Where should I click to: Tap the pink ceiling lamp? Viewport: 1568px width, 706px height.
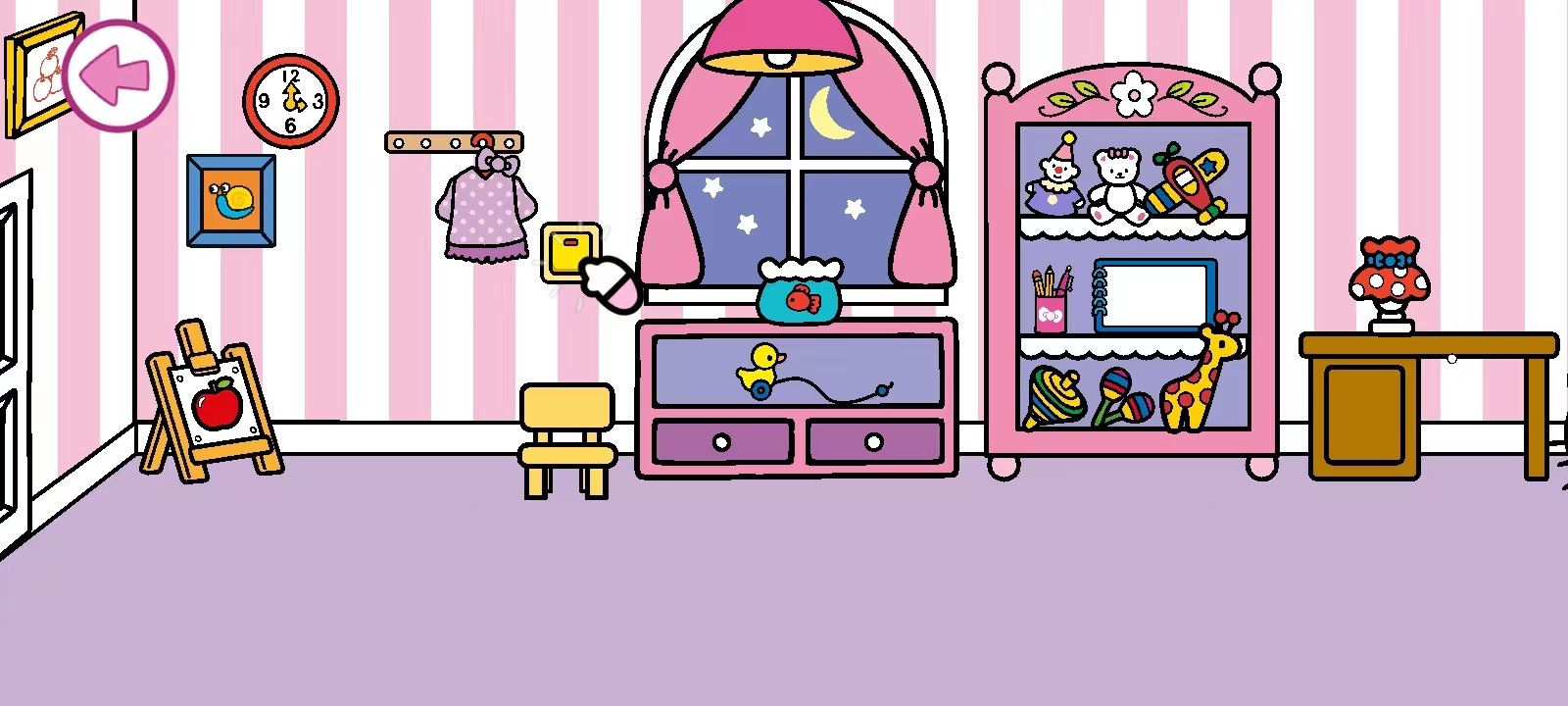(x=779, y=39)
